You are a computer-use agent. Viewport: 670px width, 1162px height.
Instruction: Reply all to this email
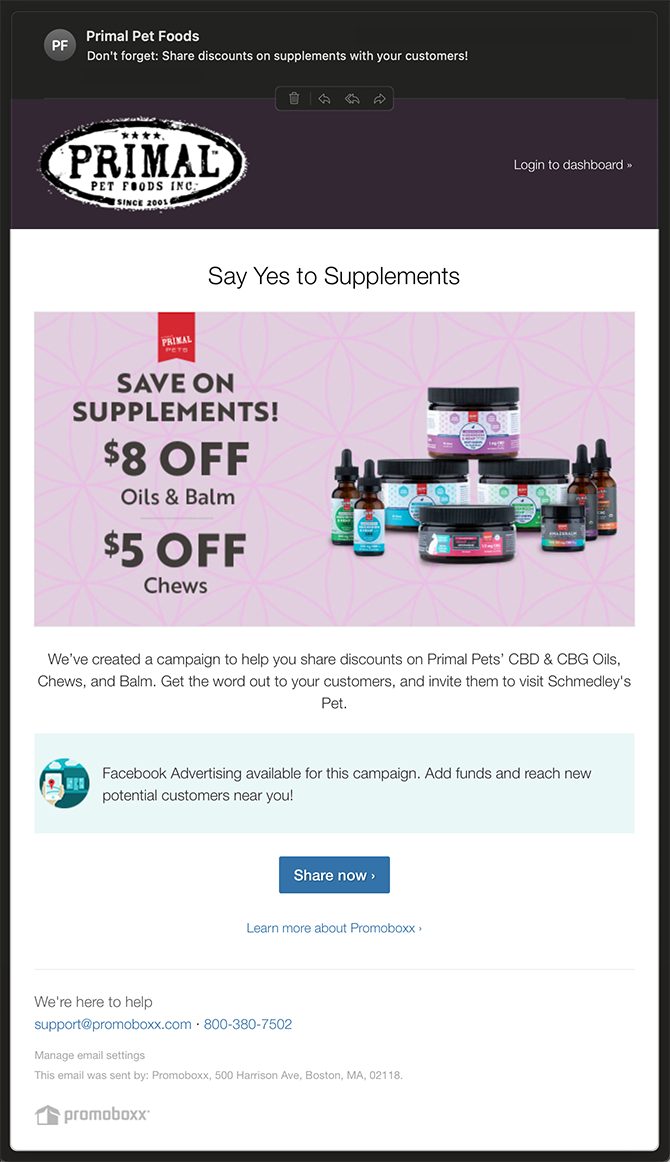tap(352, 99)
